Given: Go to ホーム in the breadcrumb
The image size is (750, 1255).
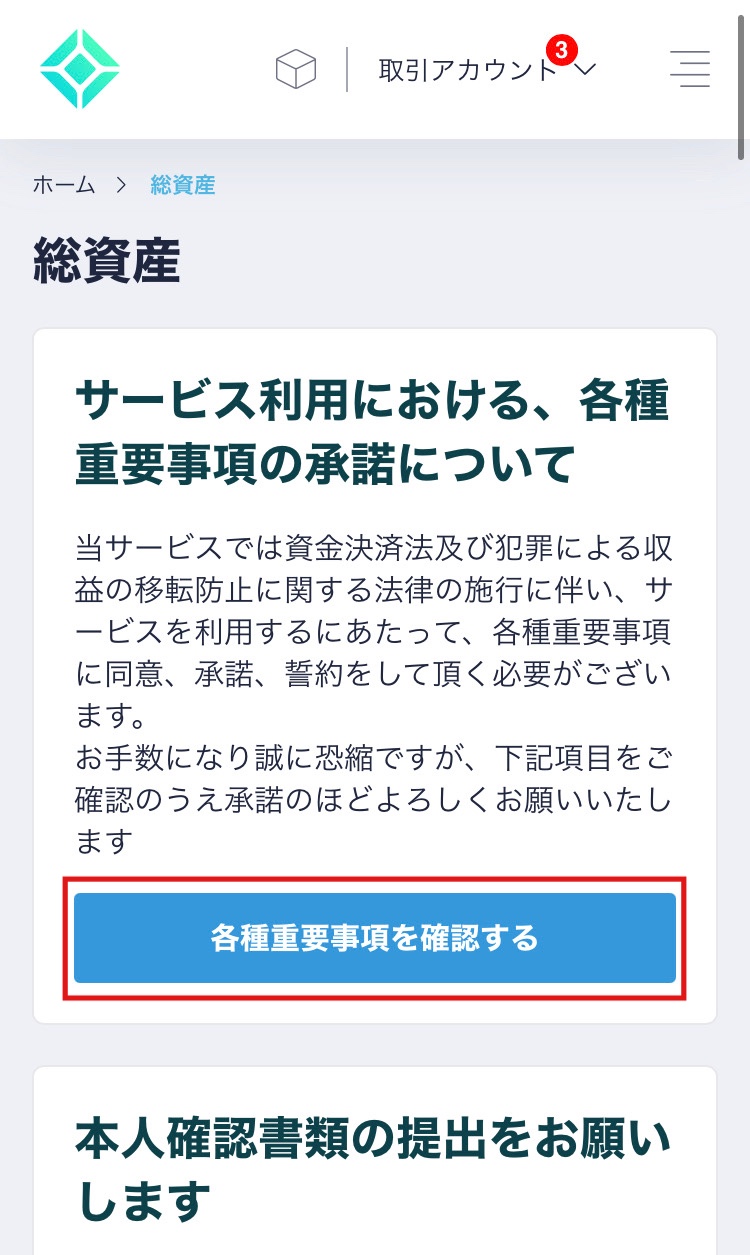Looking at the screenshot, I should click(x=64, y=185).
